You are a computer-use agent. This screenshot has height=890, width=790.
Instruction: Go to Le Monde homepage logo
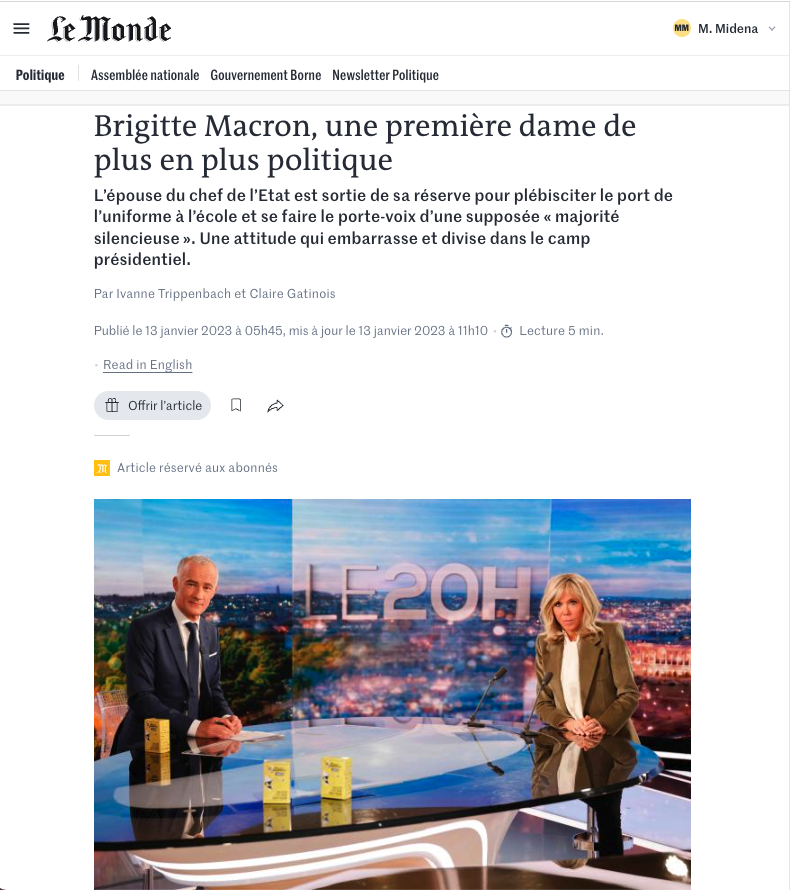tap(110, 29)
